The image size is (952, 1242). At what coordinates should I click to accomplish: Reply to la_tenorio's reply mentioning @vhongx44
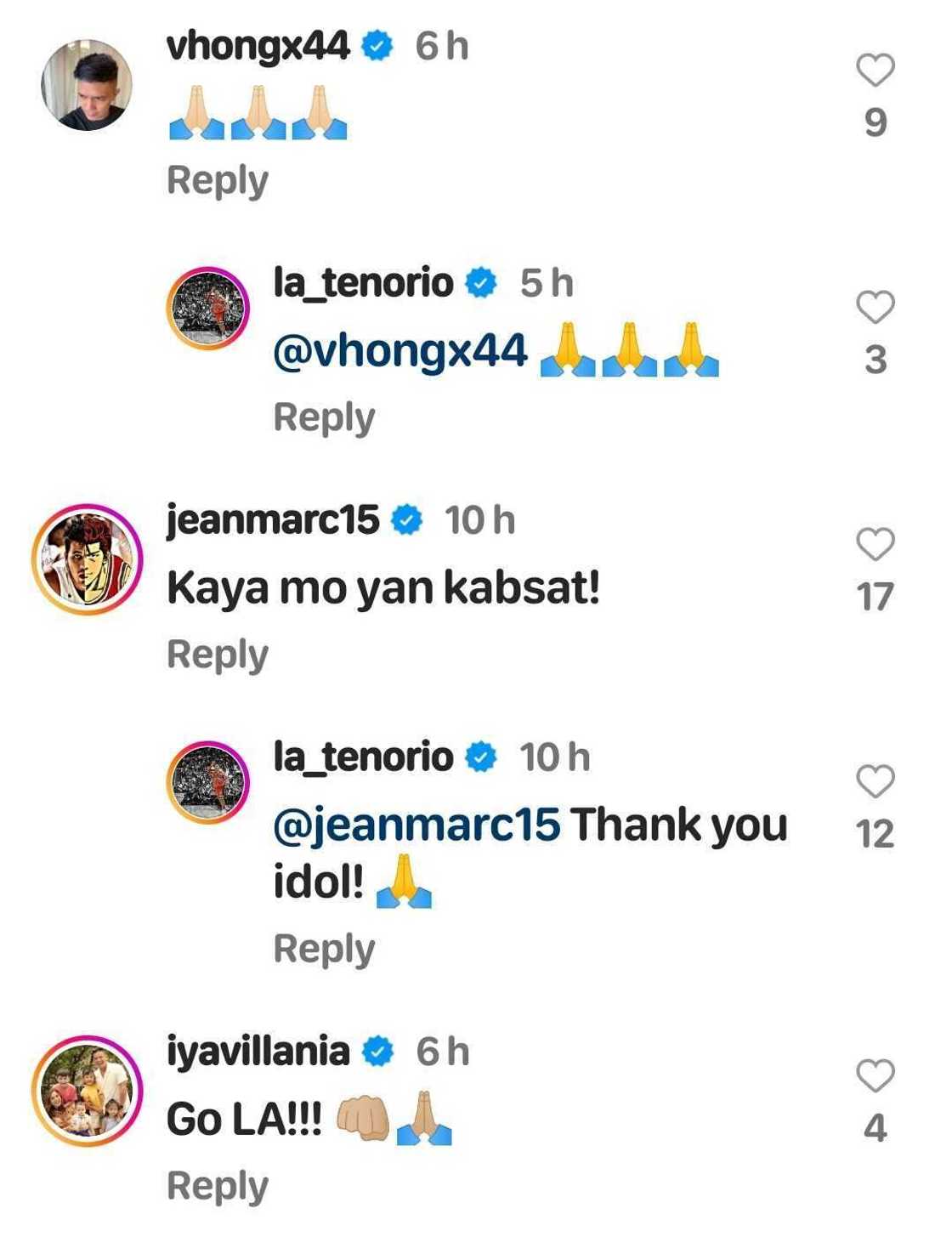coord(323,417)
